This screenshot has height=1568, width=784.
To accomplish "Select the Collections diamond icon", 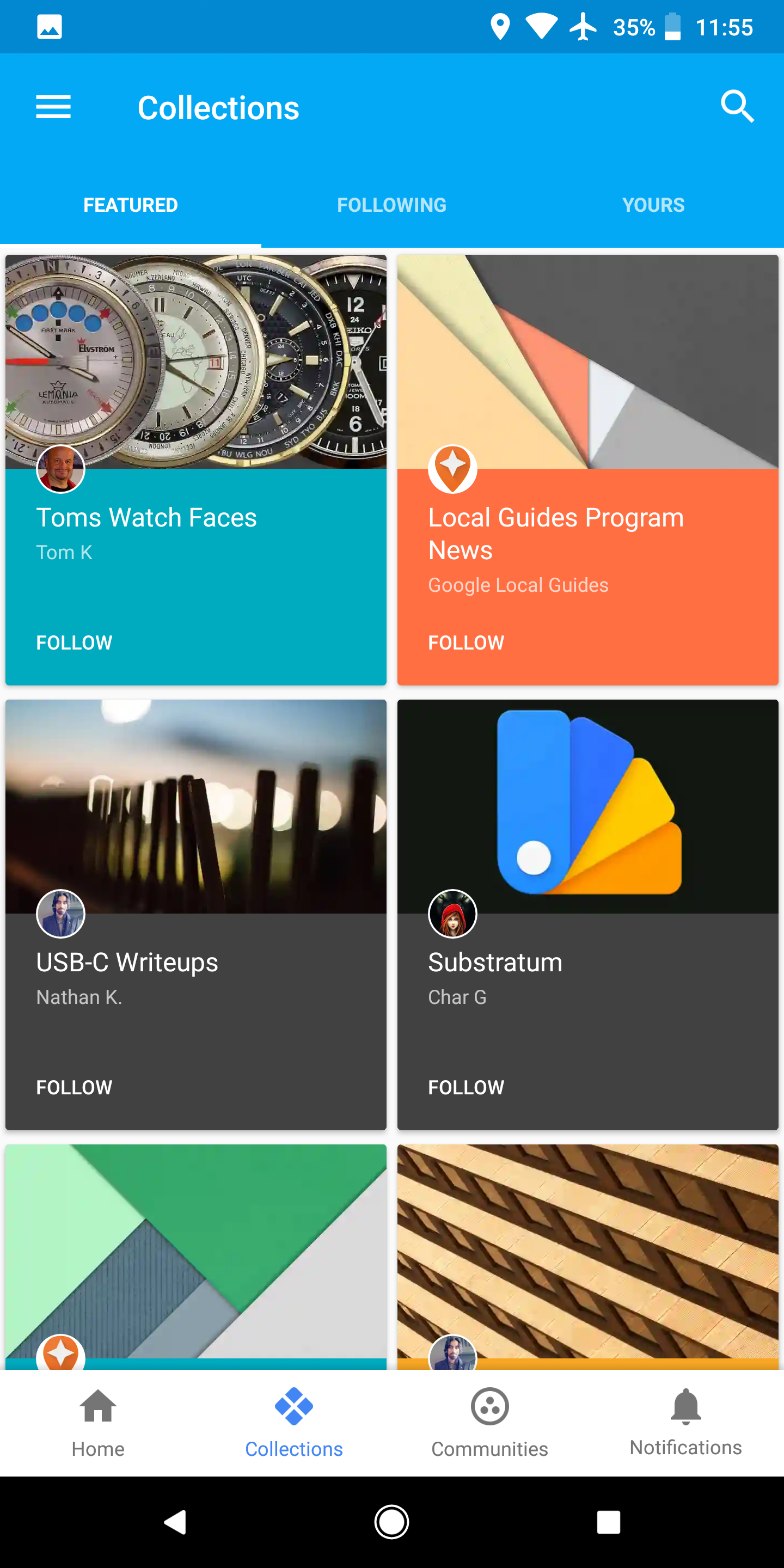I will point(294,1406).
